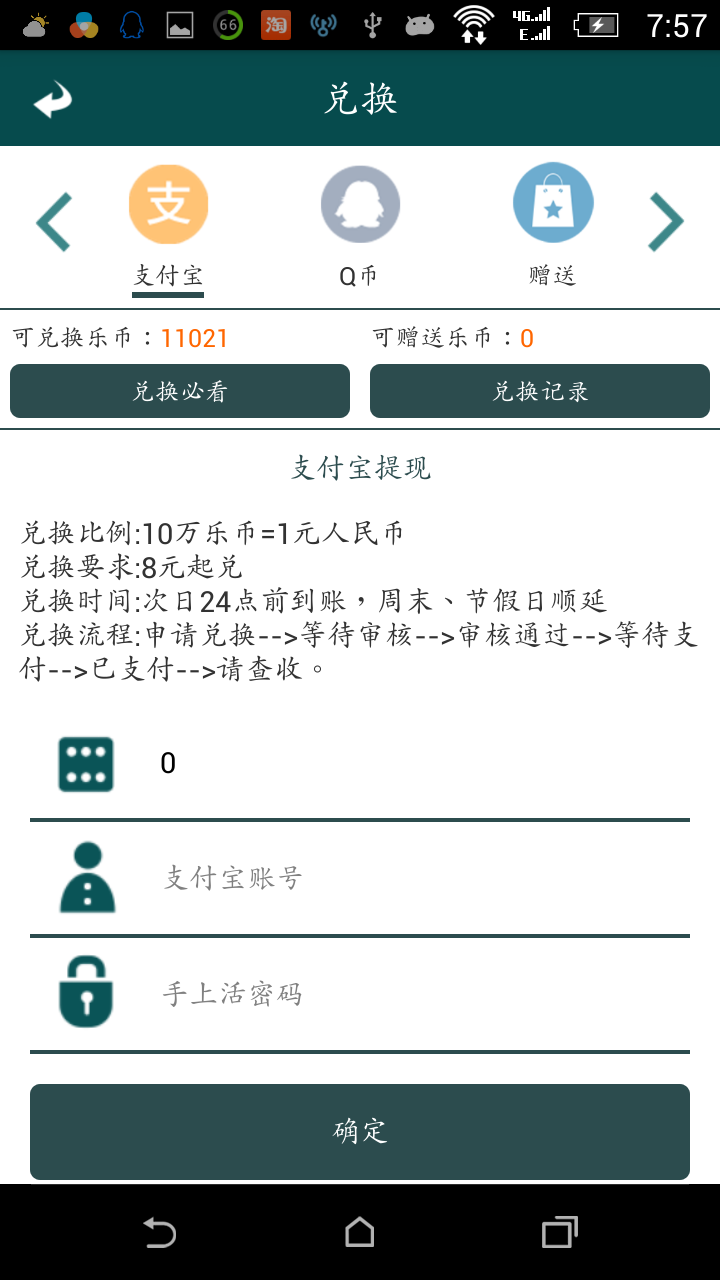
Task: Open the 兑换记录 record list
Action: [540, 391]
